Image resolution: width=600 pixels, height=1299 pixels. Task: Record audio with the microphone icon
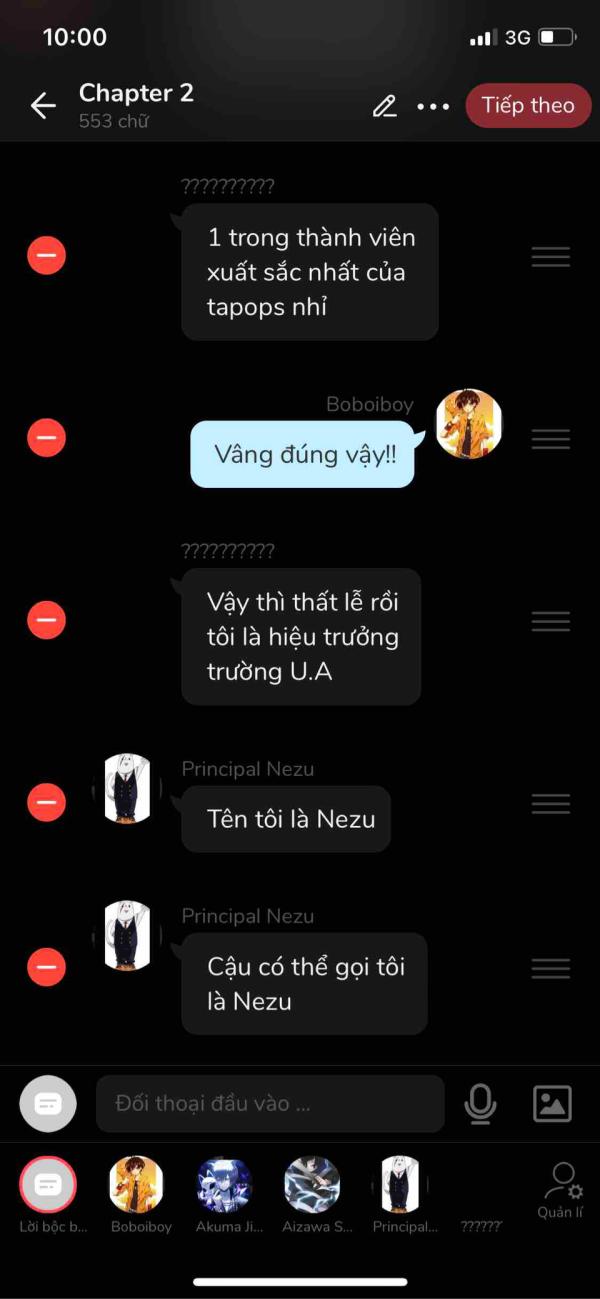[x=481, y=1104]
